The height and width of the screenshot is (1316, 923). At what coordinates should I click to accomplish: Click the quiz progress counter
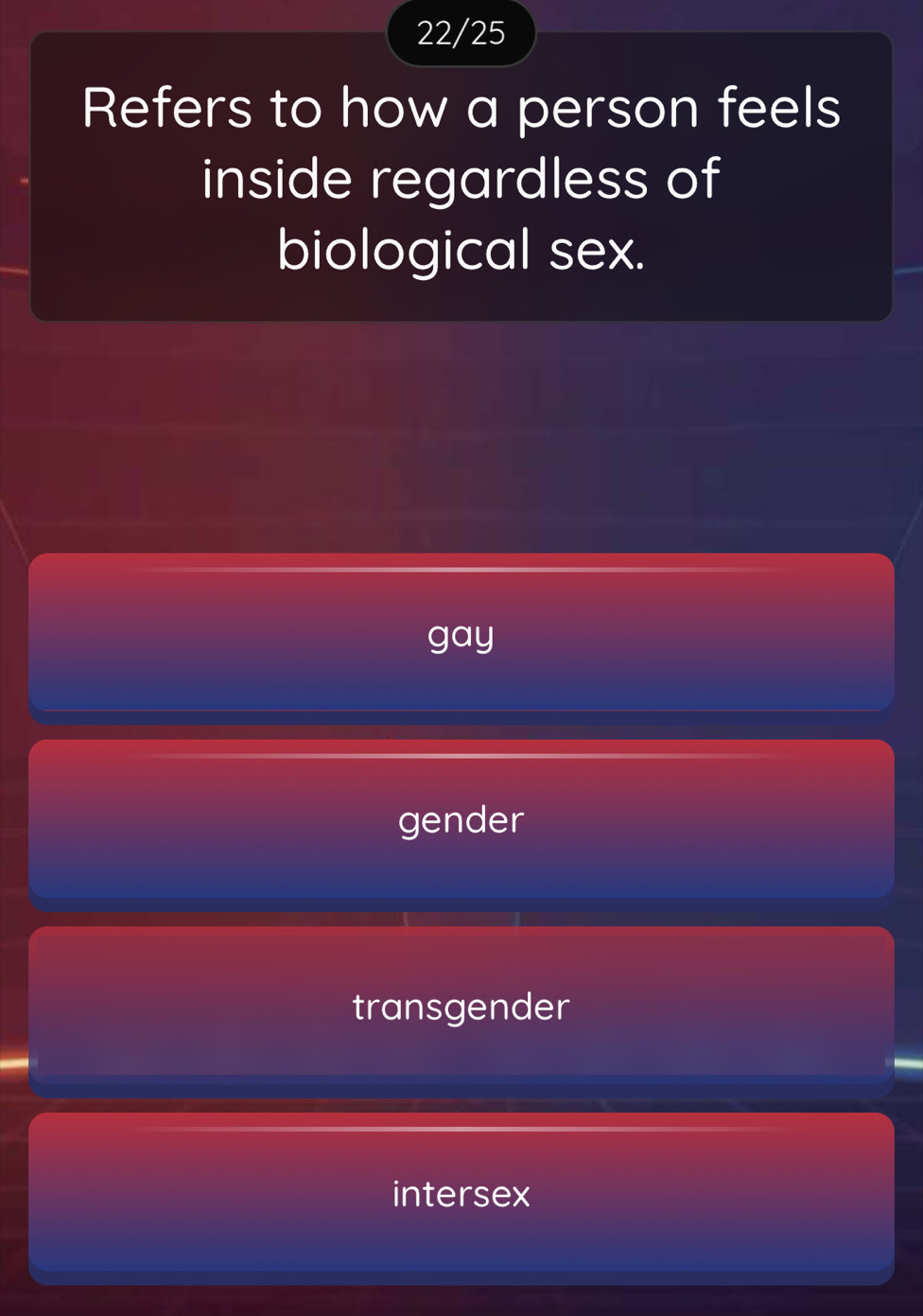[x=461, y=35]
